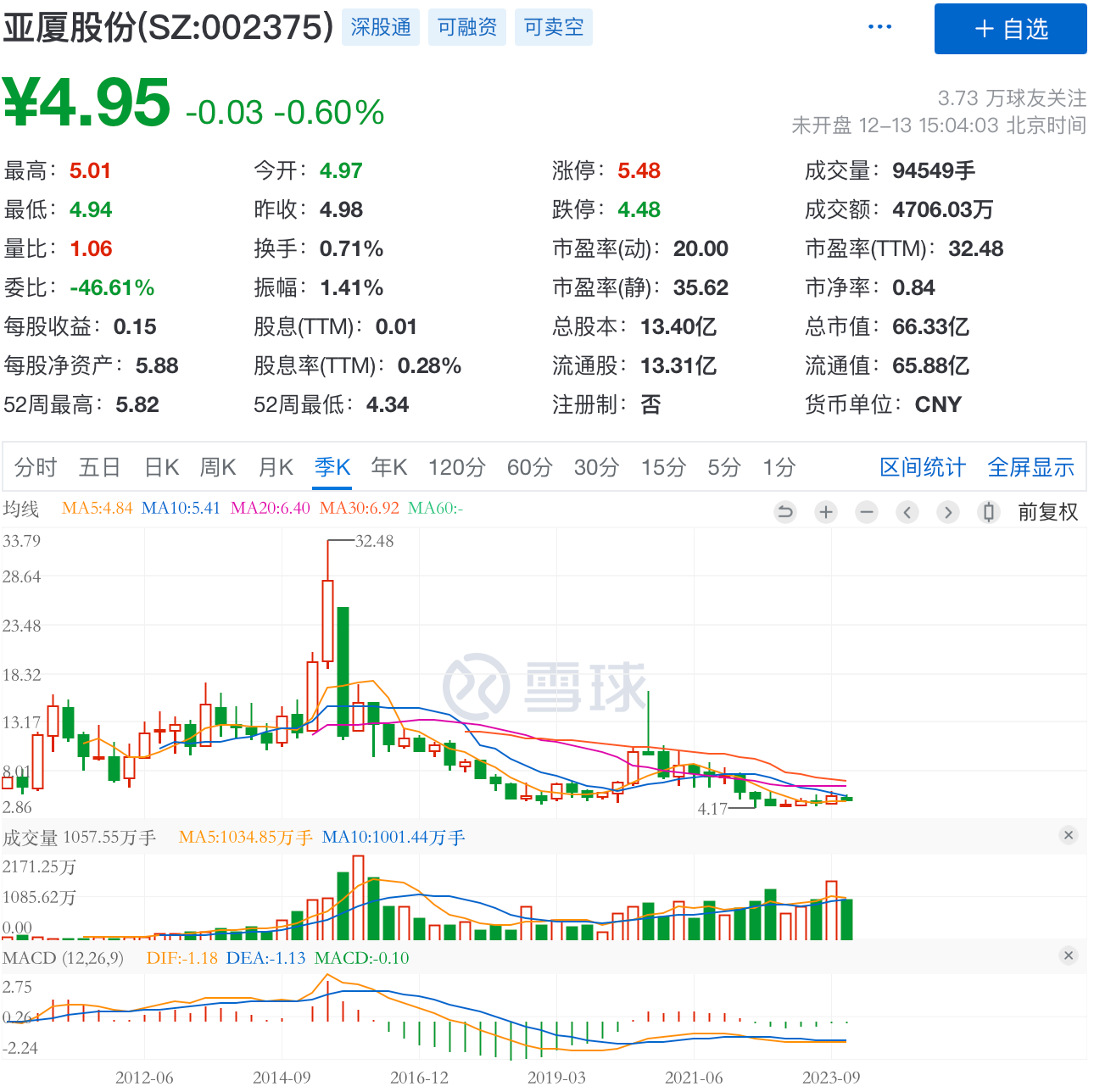Reset the chart with the undo icon
Viewport: 1094px width, 1092px height.
click(785, 512)
